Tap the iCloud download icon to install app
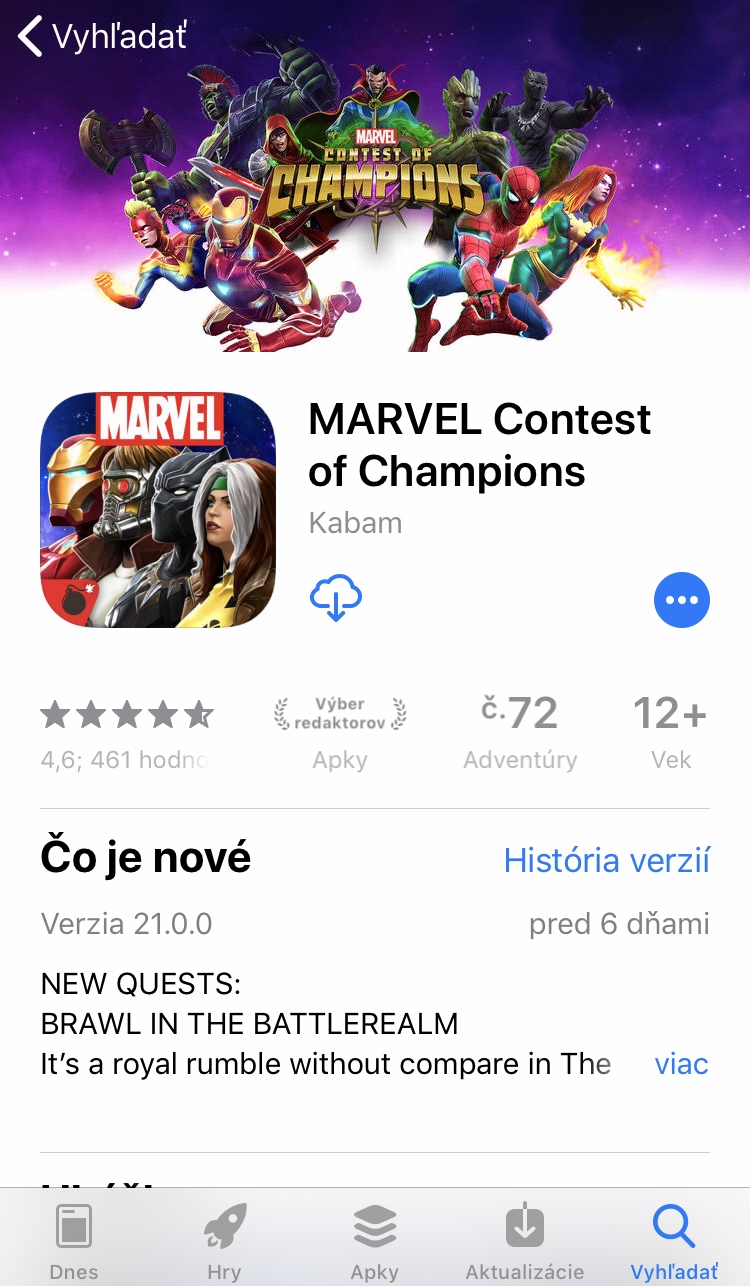 336,599
